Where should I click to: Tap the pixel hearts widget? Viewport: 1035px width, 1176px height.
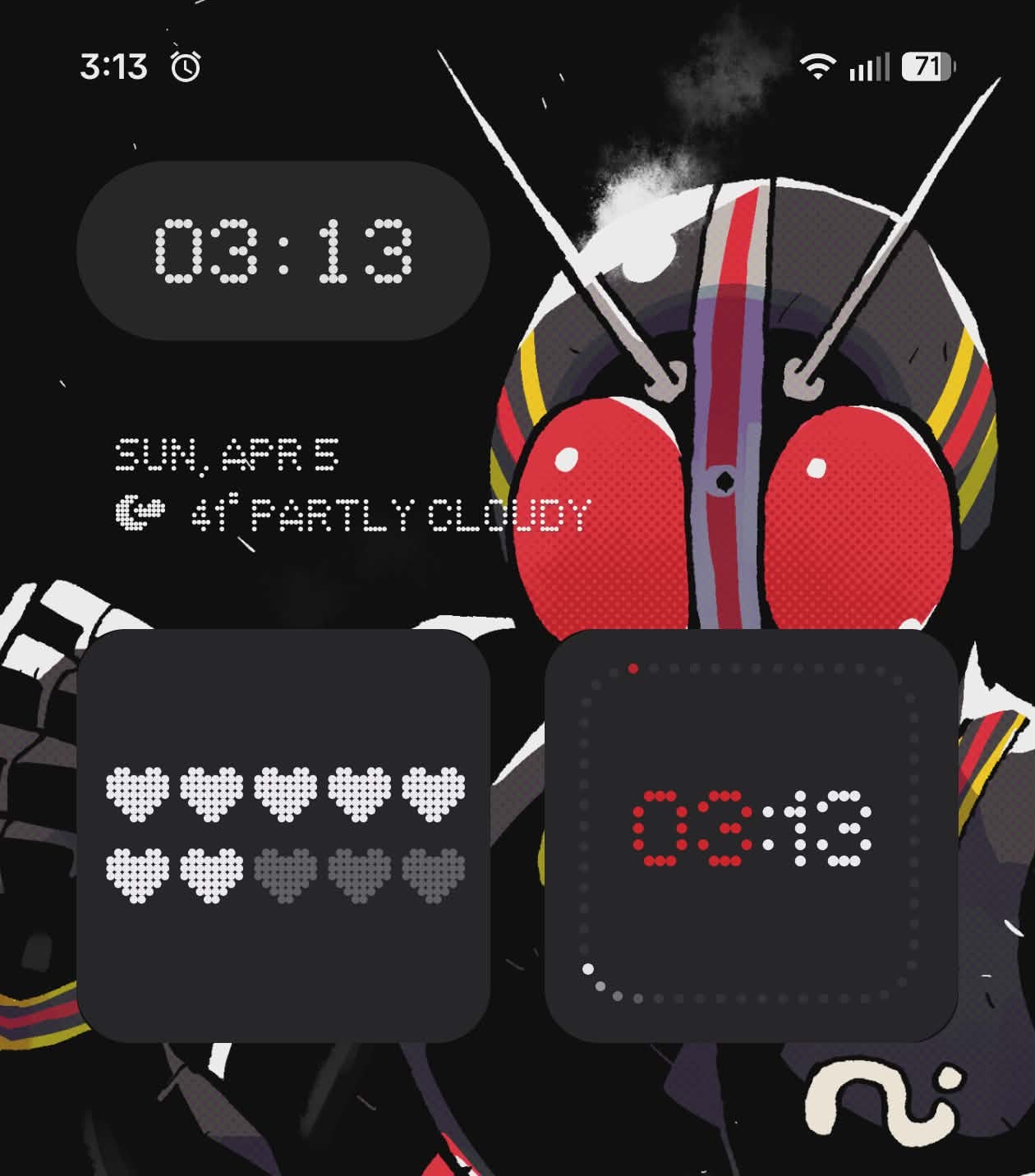click(283, 835)
